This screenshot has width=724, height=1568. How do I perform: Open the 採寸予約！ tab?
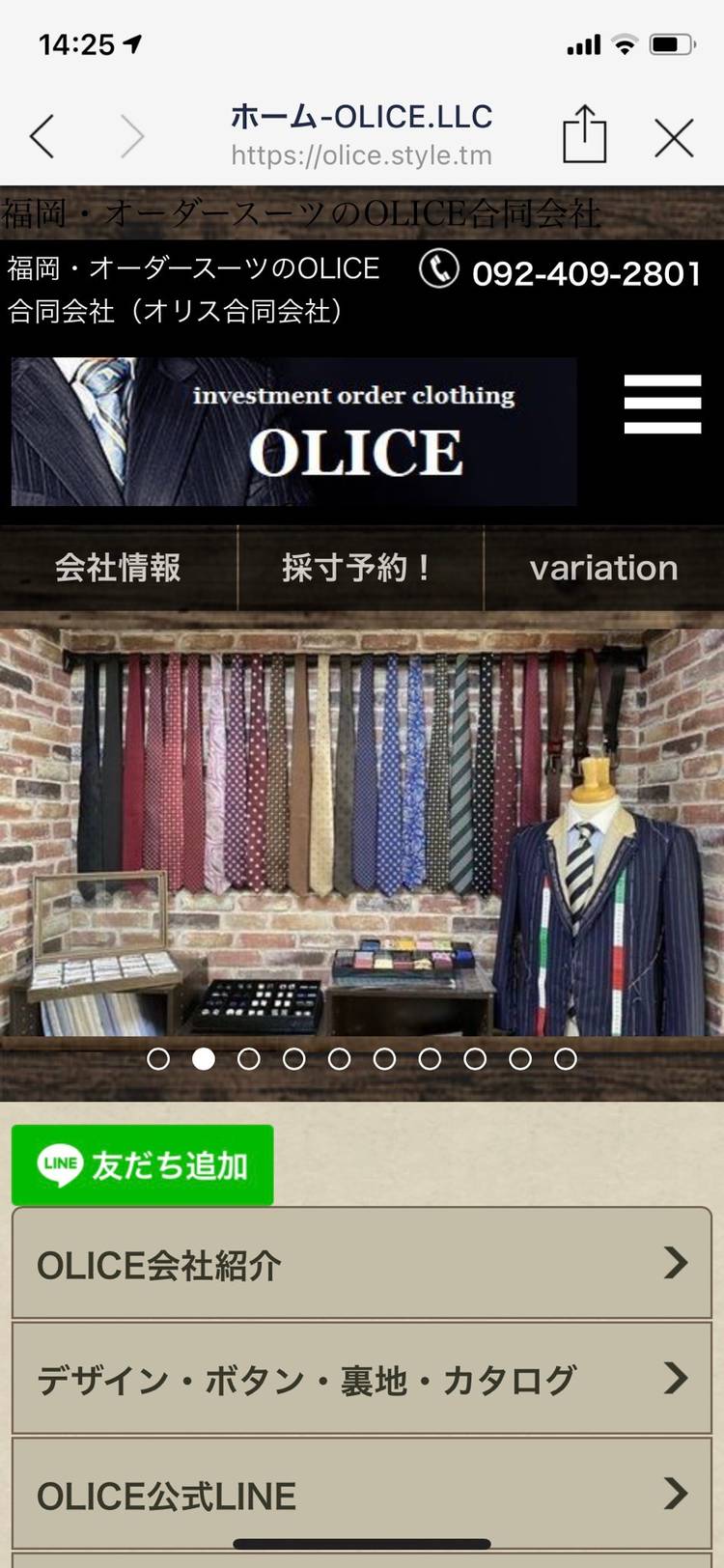click(359, 568)
